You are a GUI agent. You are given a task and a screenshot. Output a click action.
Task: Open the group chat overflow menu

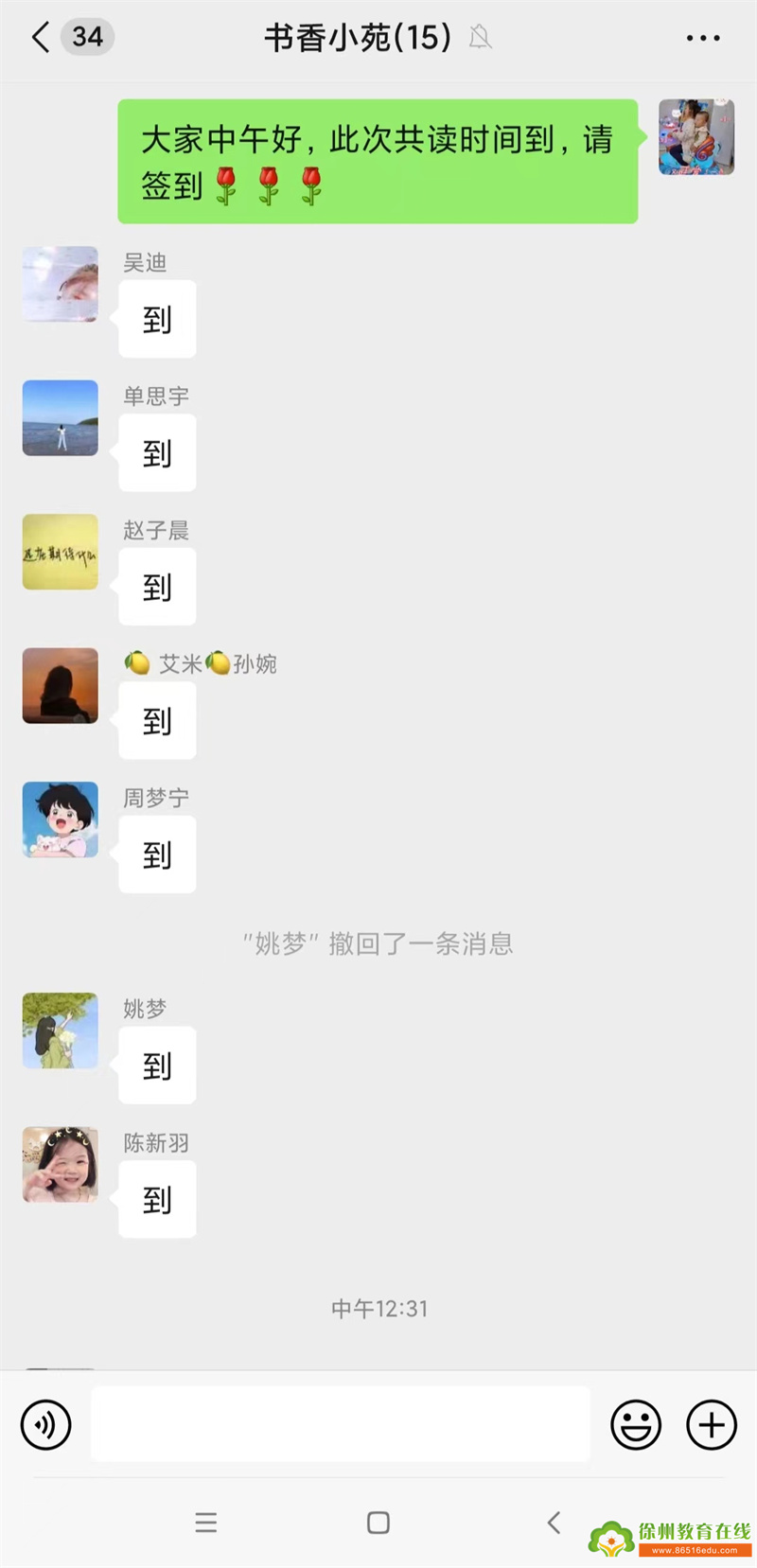[x=702, y=38]
